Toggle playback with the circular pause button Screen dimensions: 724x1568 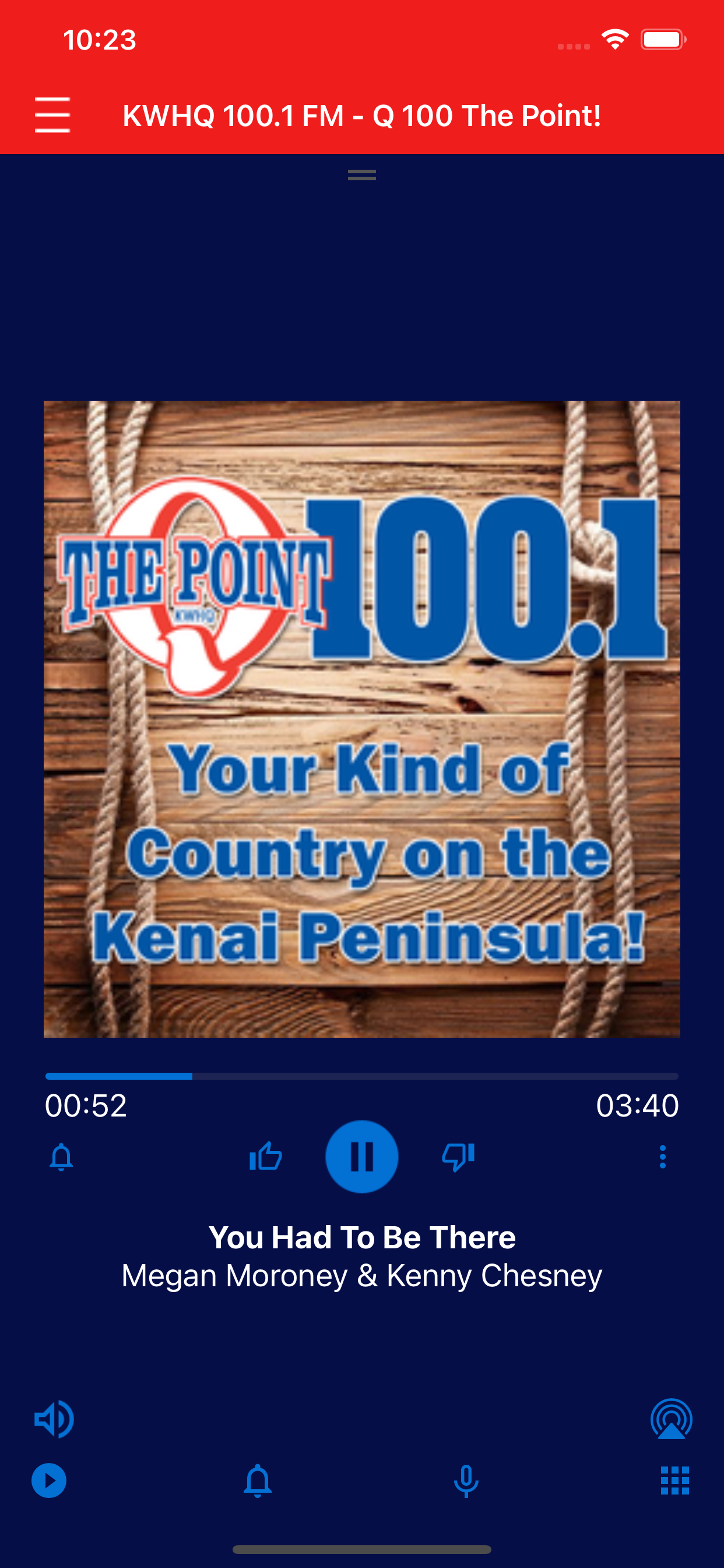tap(362, 1156)
